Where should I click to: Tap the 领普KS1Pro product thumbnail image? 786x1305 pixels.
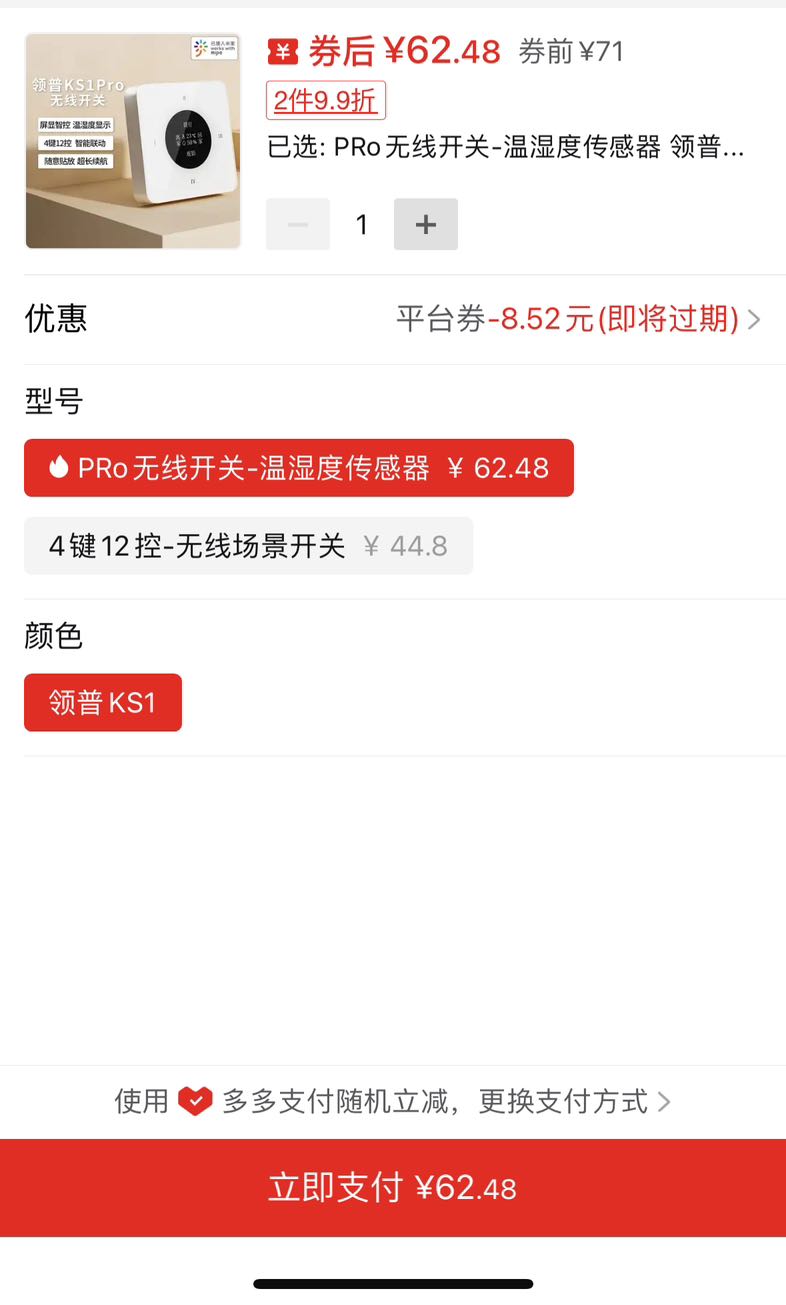133,140
